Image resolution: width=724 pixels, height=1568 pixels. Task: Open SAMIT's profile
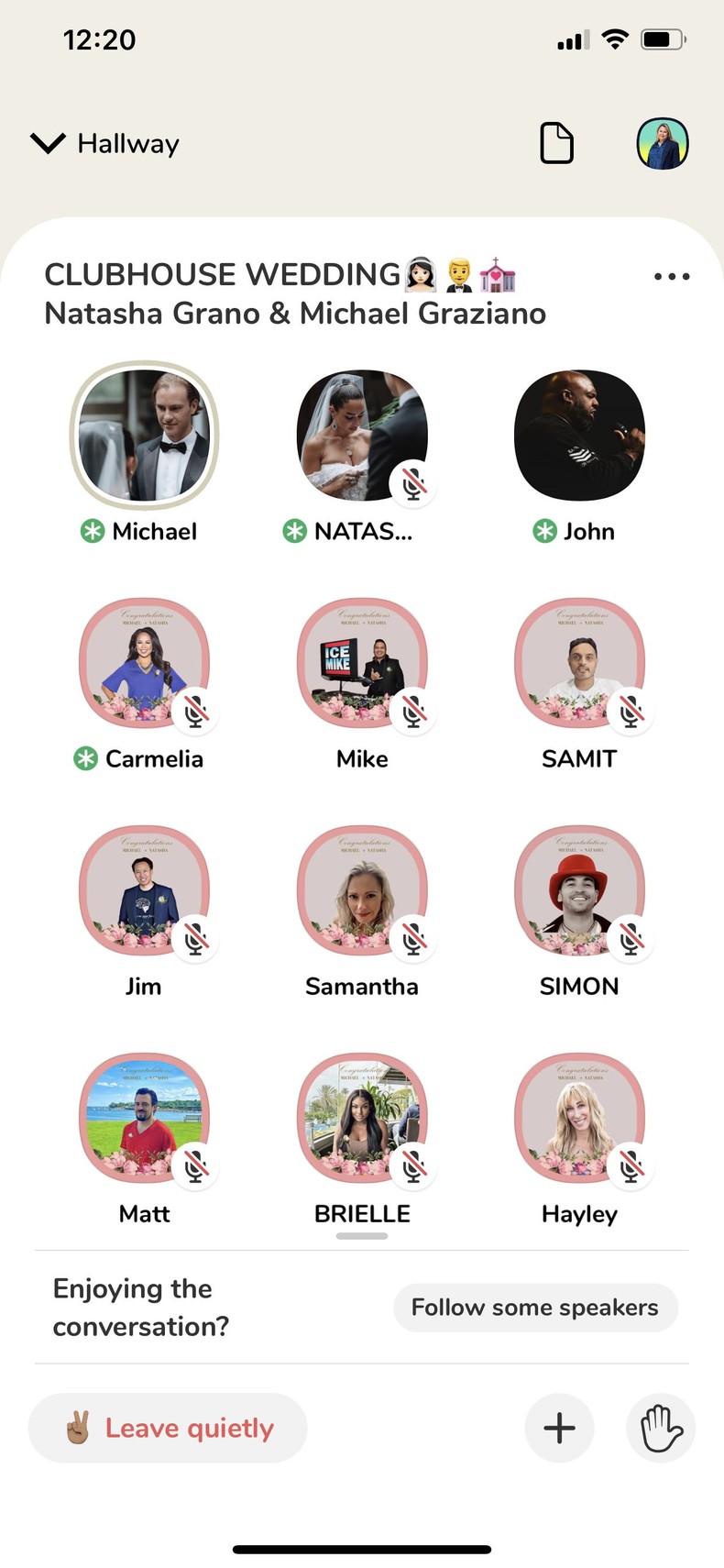tap(579, 663)
